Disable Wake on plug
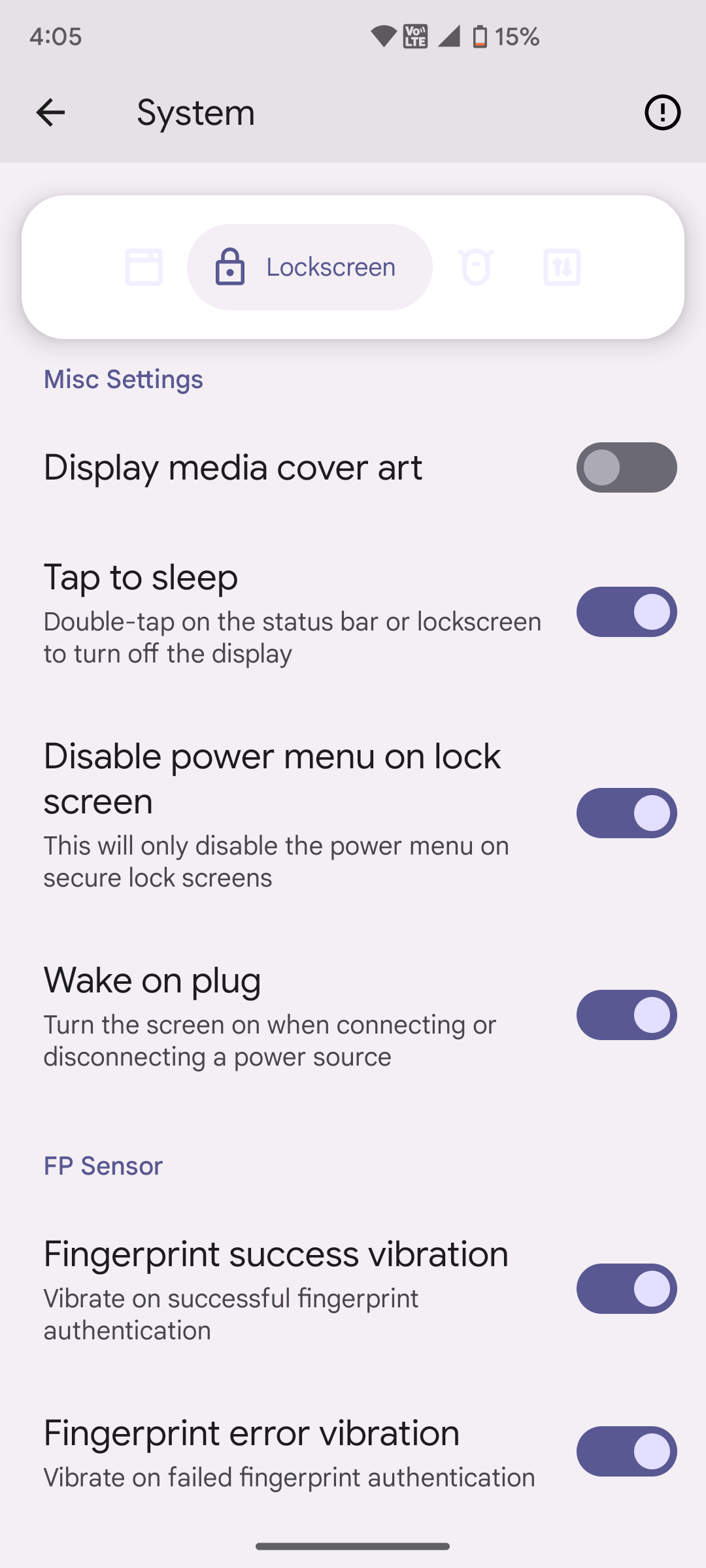The width and height of the screenshot is (706, 1568). click(x=626, y=1015)
